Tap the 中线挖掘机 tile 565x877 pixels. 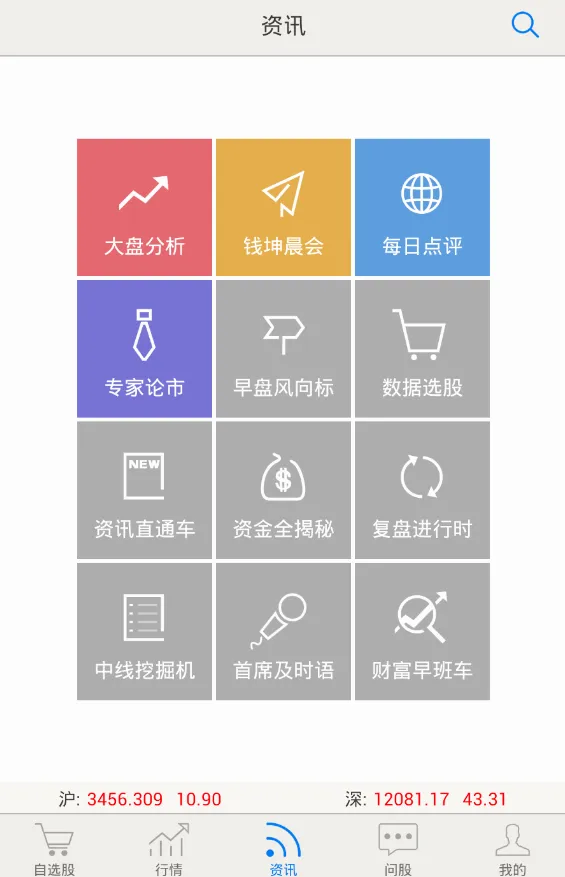coord(144,631)
